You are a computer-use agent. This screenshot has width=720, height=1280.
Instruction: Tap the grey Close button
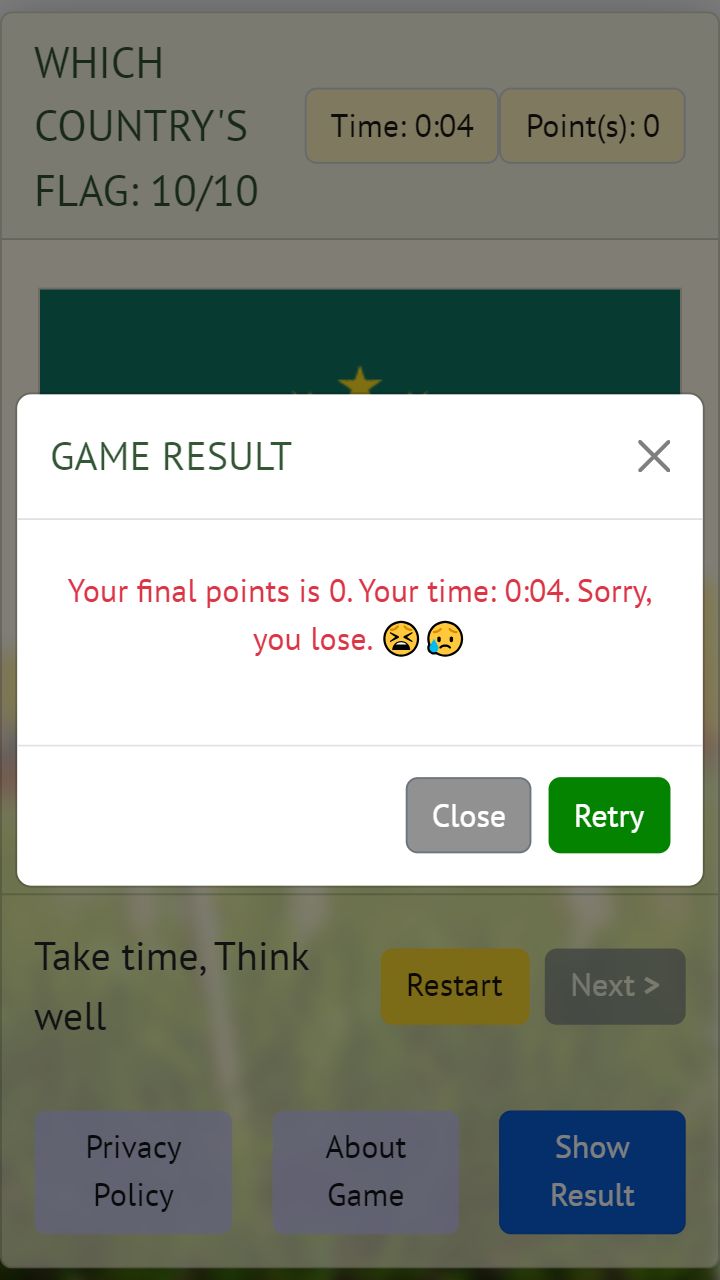coord(468,815)
